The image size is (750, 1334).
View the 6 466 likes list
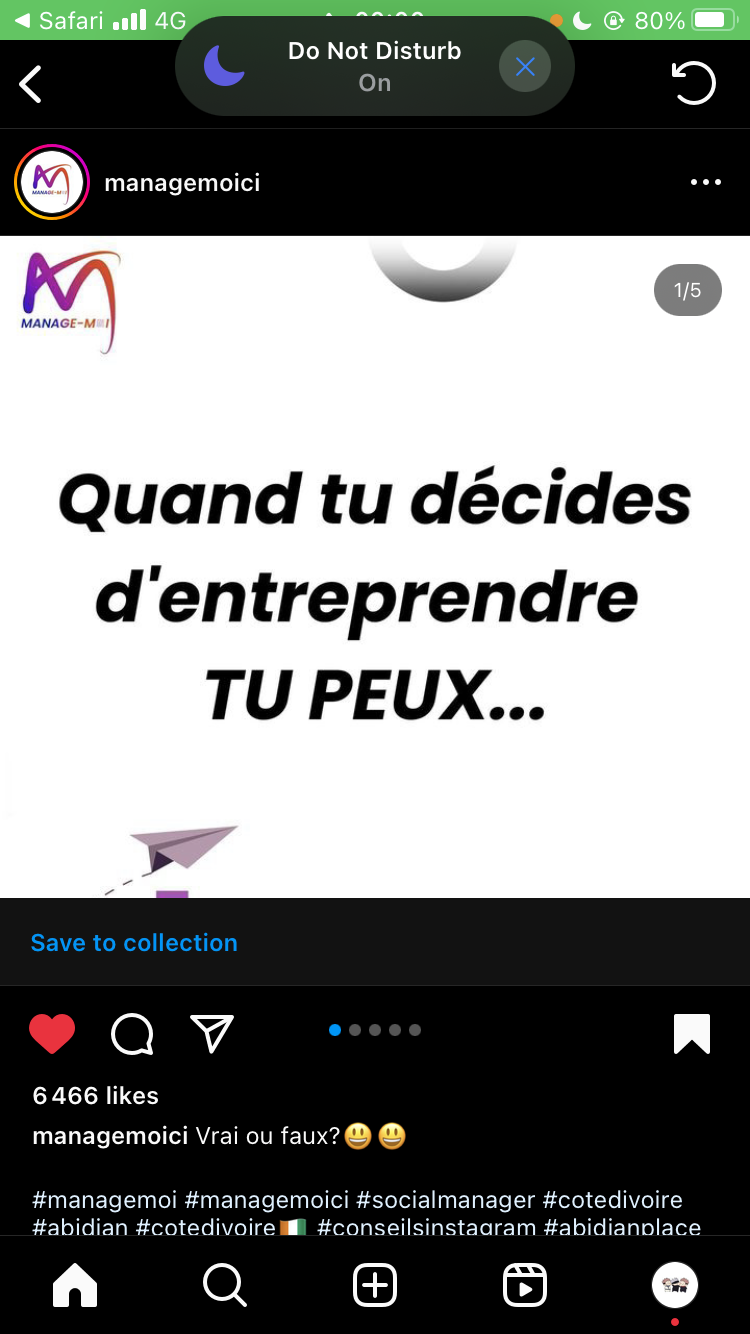[x=96, y=1095]
